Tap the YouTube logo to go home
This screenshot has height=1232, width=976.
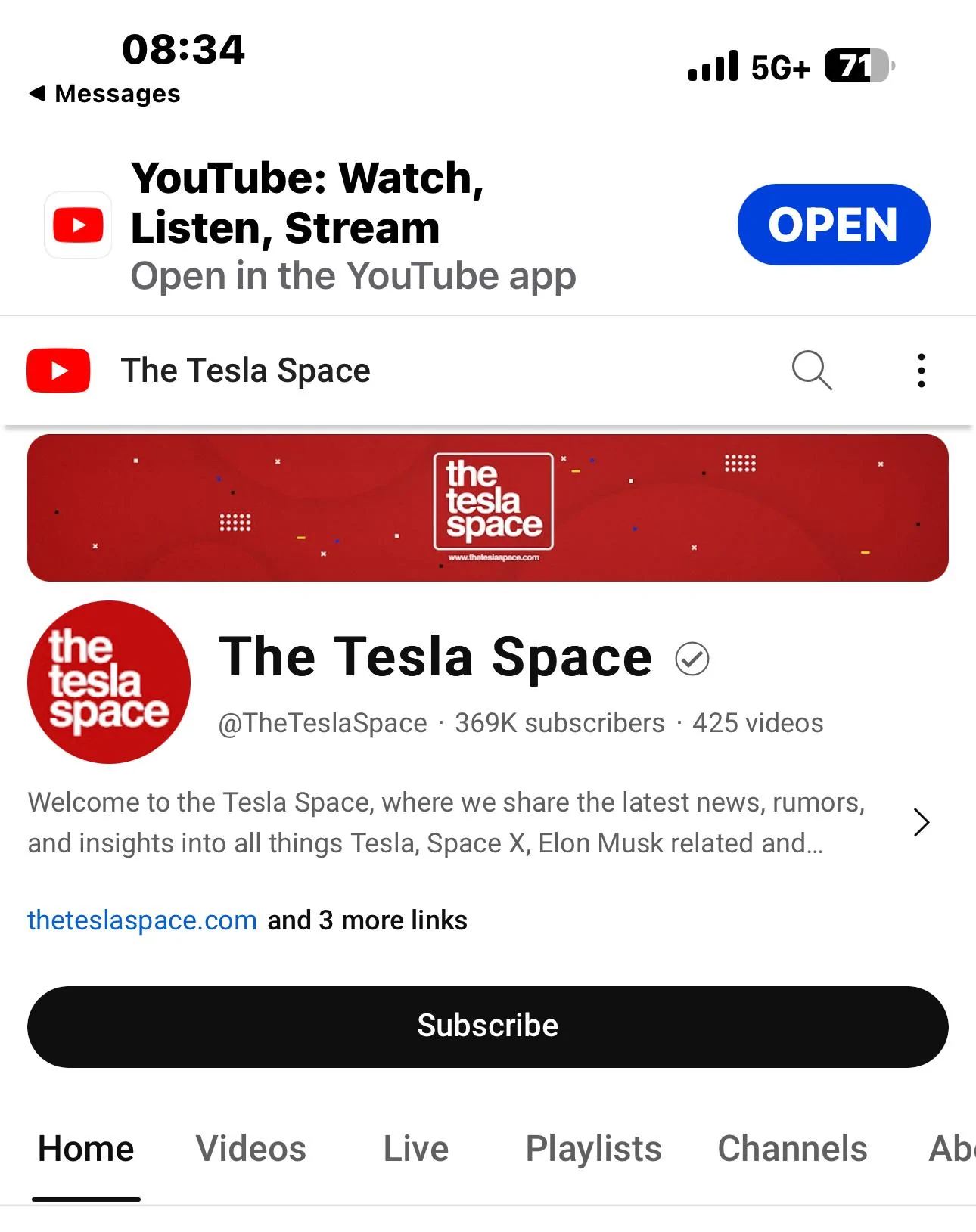(58, 371)
